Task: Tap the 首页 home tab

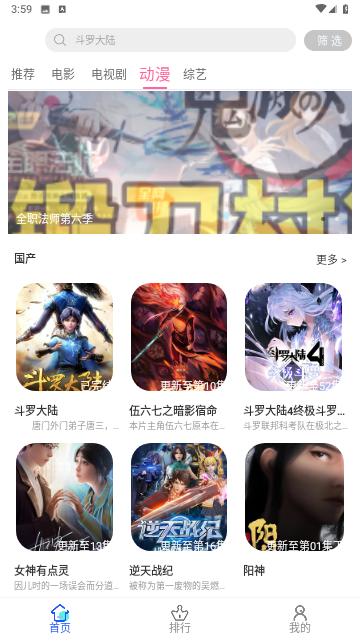Action: tap(60, 619)
